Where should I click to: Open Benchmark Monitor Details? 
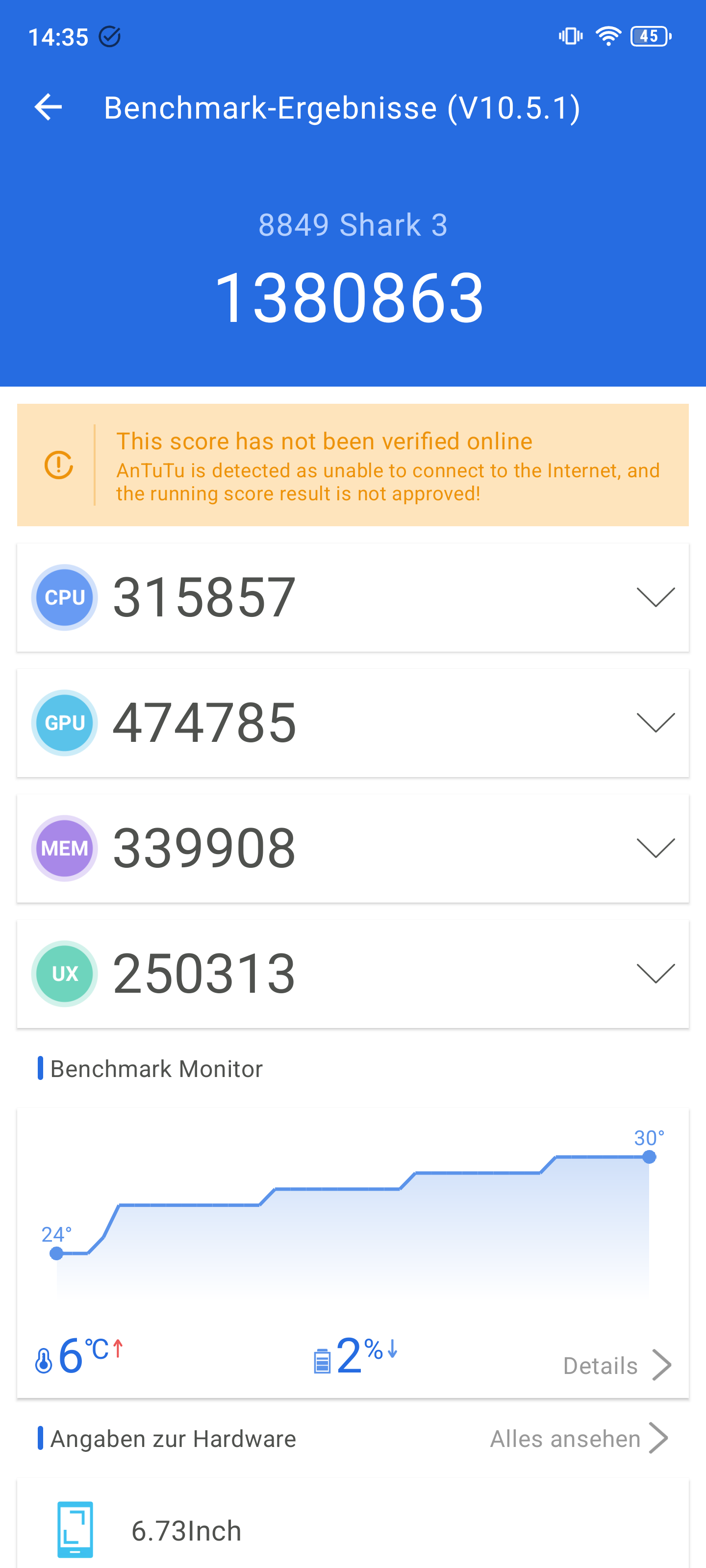[x=617, y=1365]
